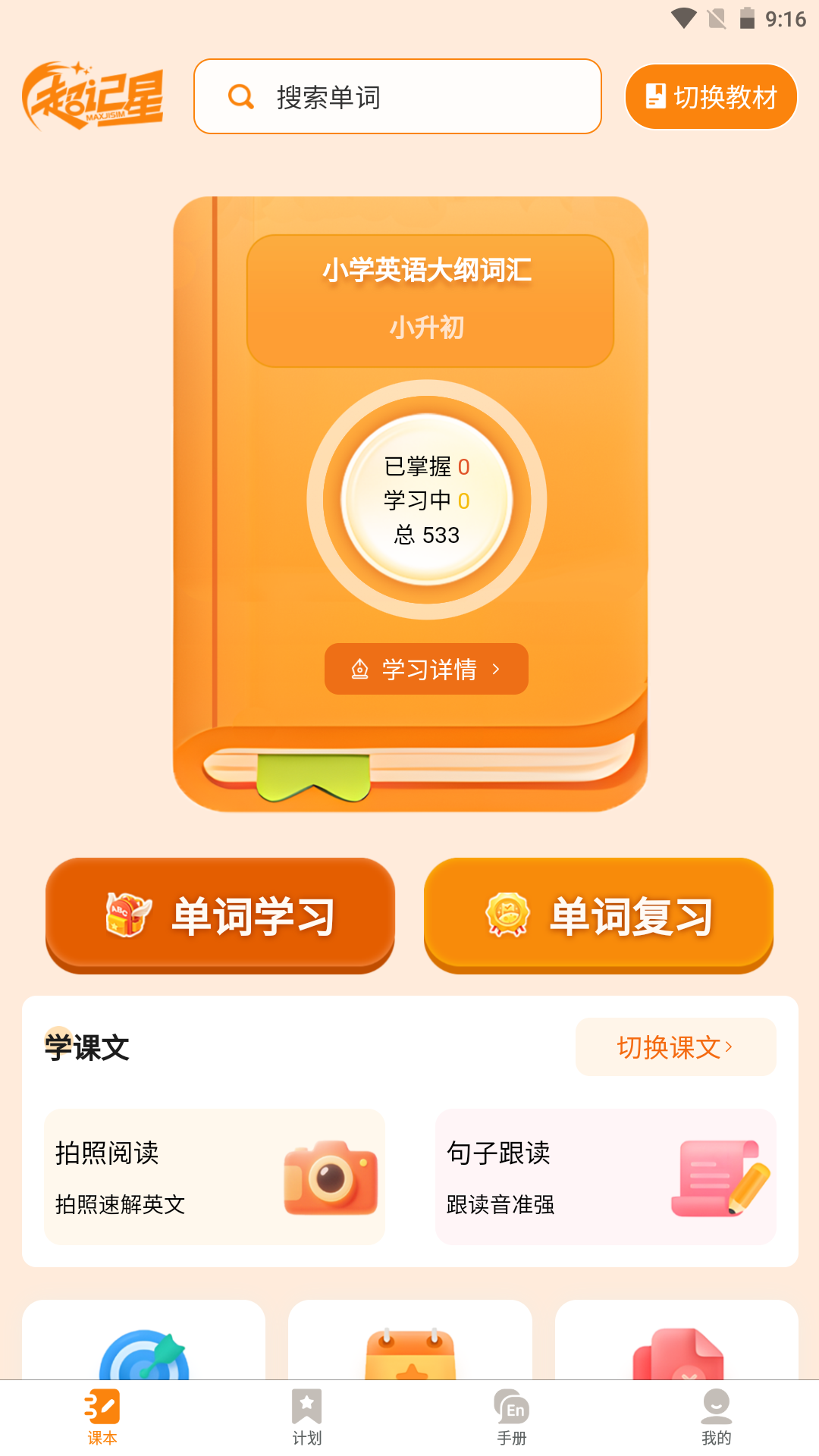Screen dimensions: 819x1456
Task: Tap the circular progress ring showing 总 533
Action: click(x=427, y=500)
